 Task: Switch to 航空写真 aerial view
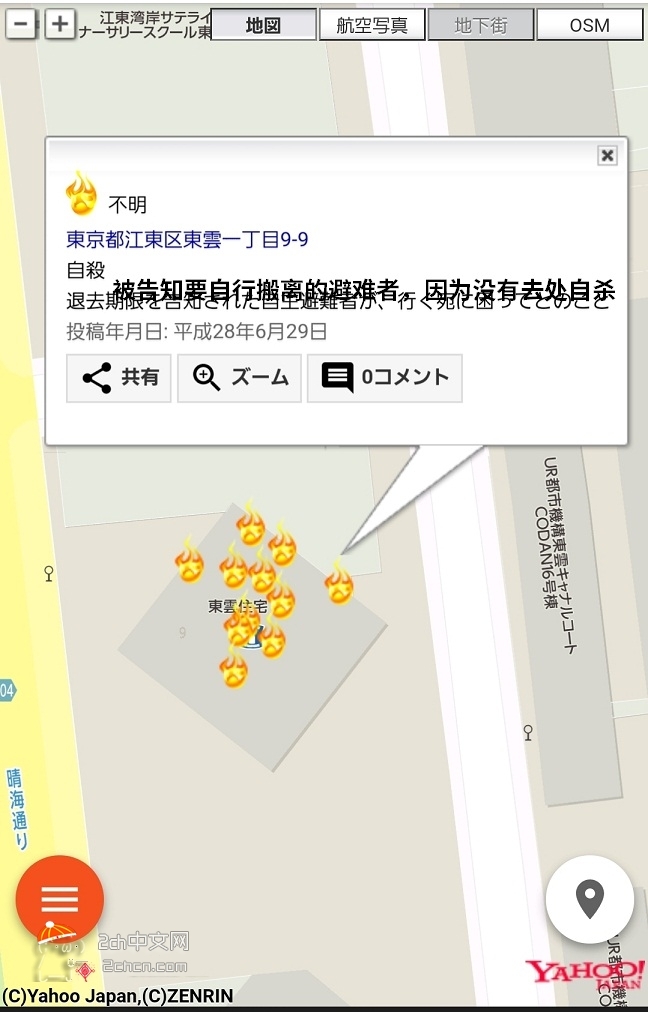point(372,25)
